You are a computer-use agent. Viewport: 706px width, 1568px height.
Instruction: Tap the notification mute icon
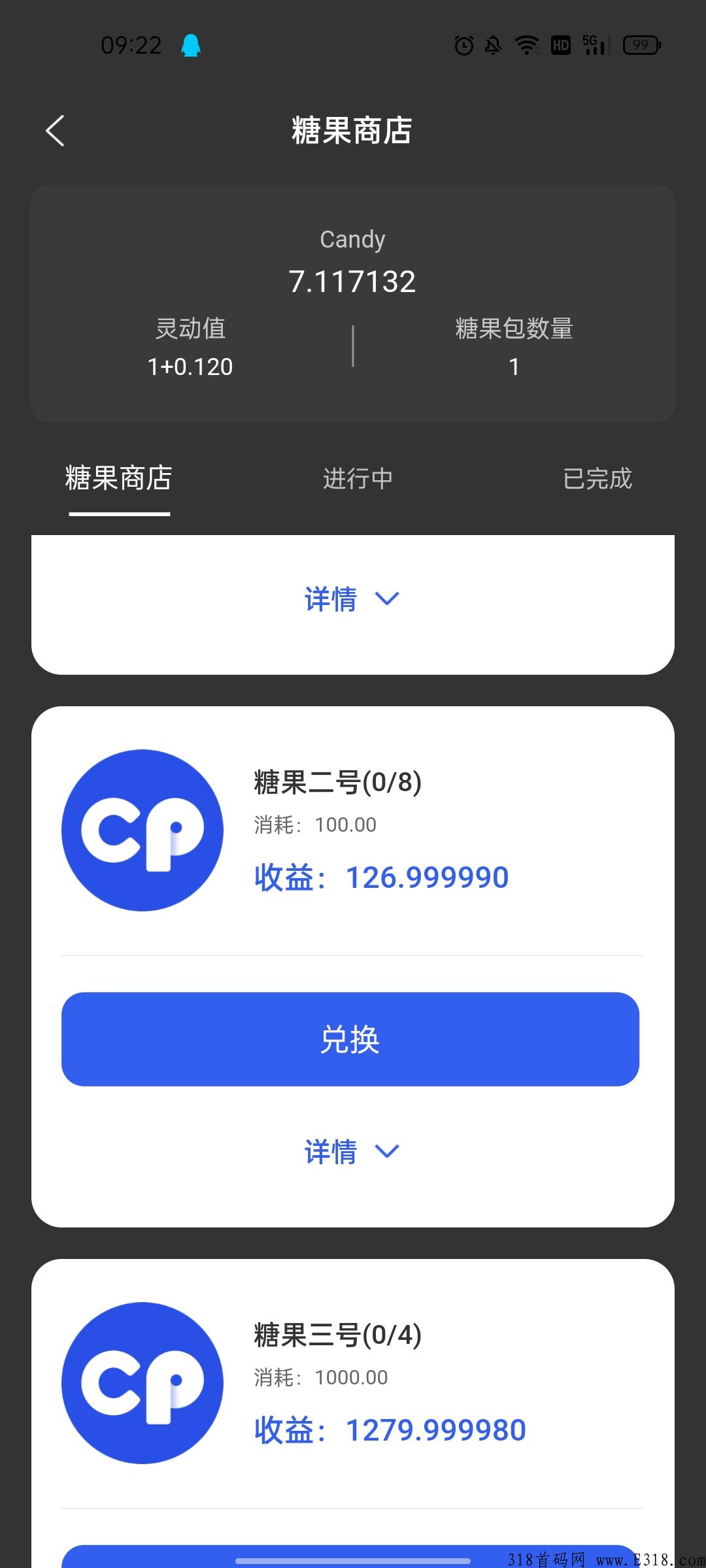pyautogui.click(x=494, y=44)
